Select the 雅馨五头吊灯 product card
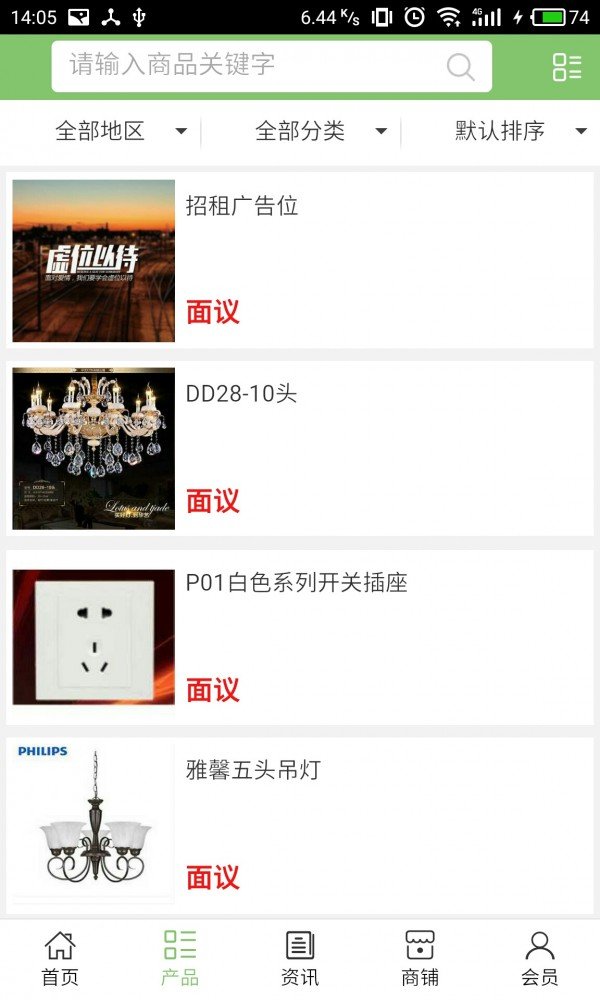 click(300, 825)
